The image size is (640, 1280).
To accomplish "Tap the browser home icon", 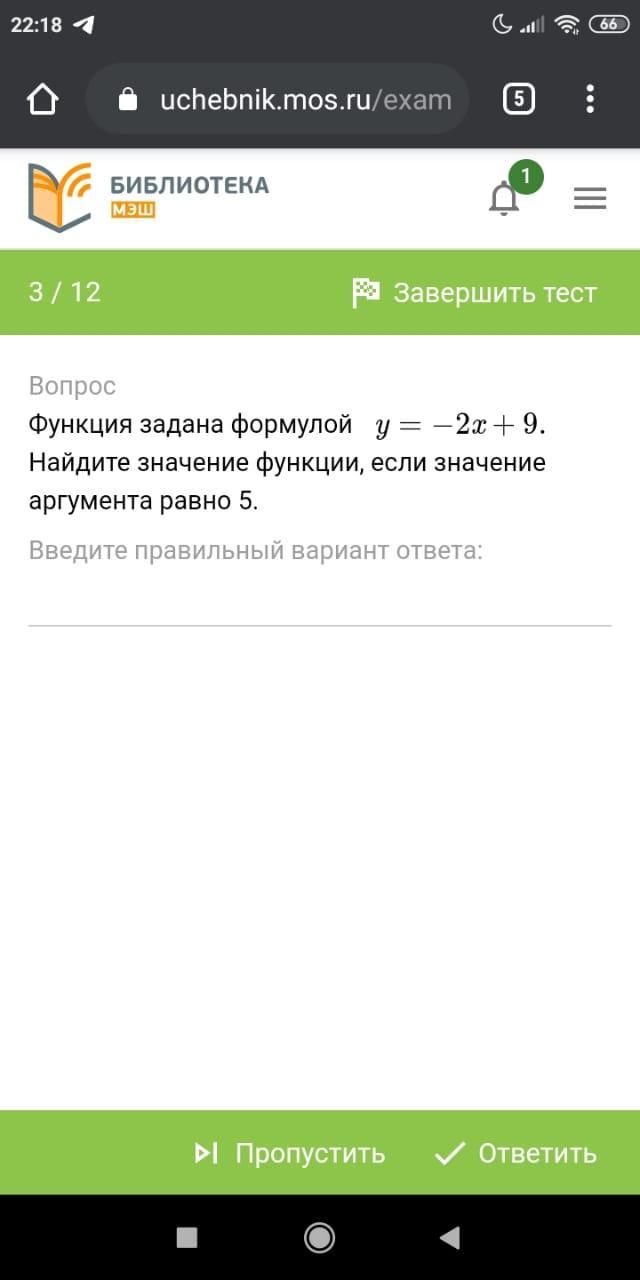I will point(43,99).
